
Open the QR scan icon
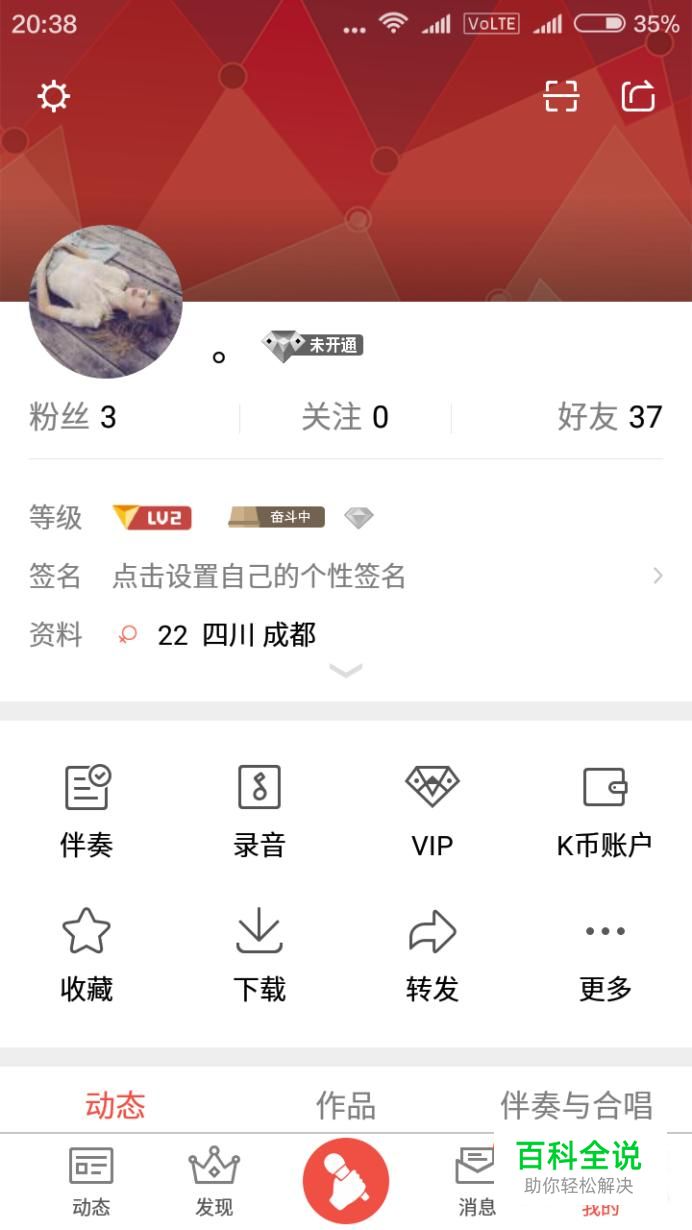pyautogui.click(x=561, y=96)
